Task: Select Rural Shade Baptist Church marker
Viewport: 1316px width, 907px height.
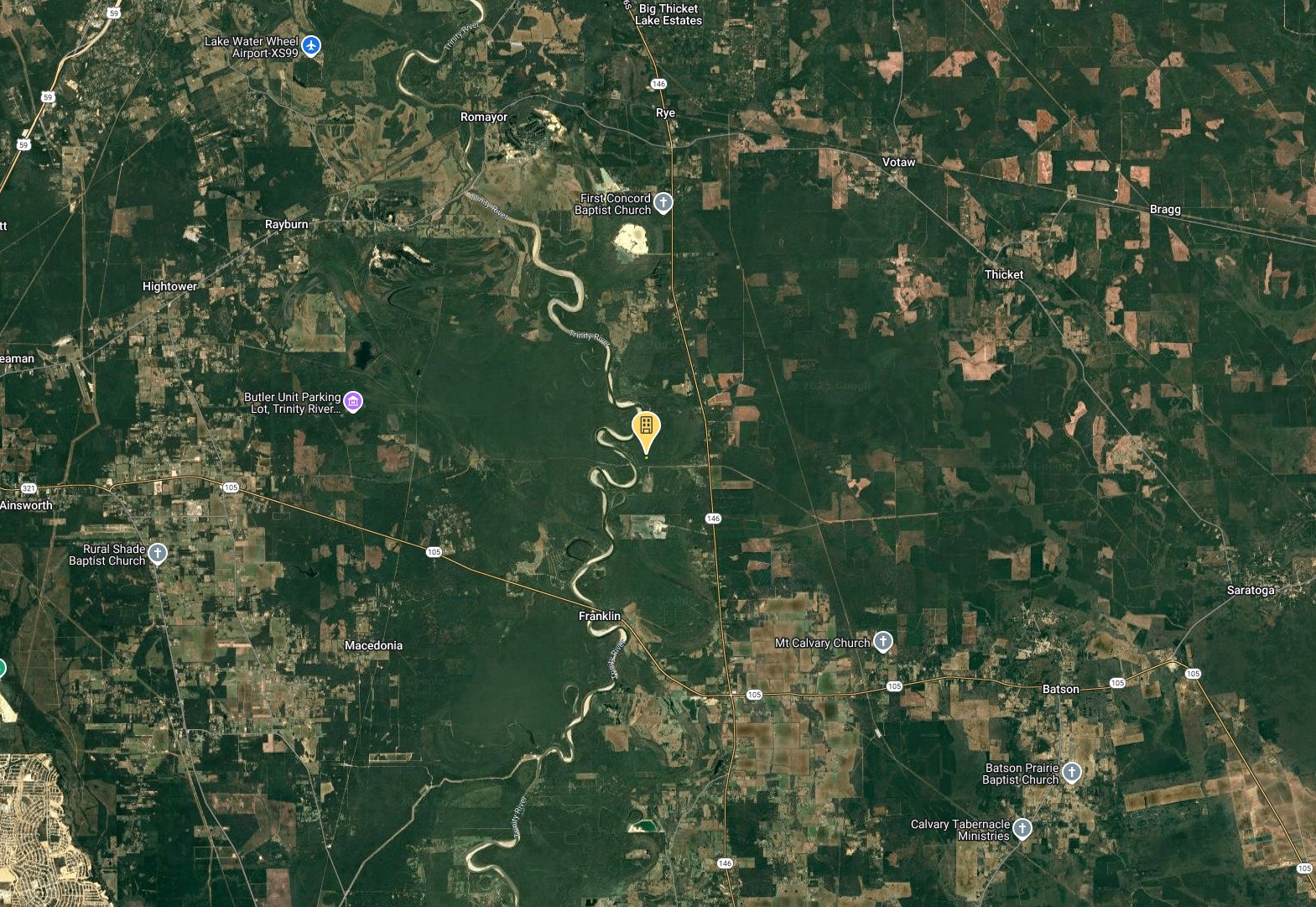Action: tap(158, 553)
